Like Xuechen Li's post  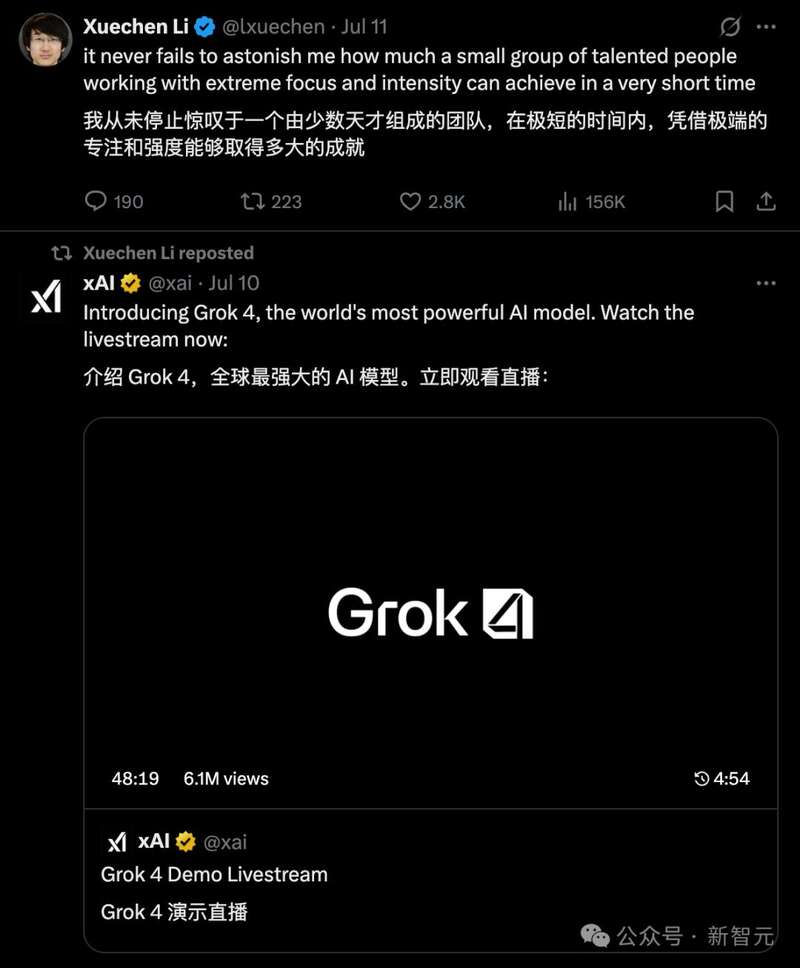(x=411, y=201)
